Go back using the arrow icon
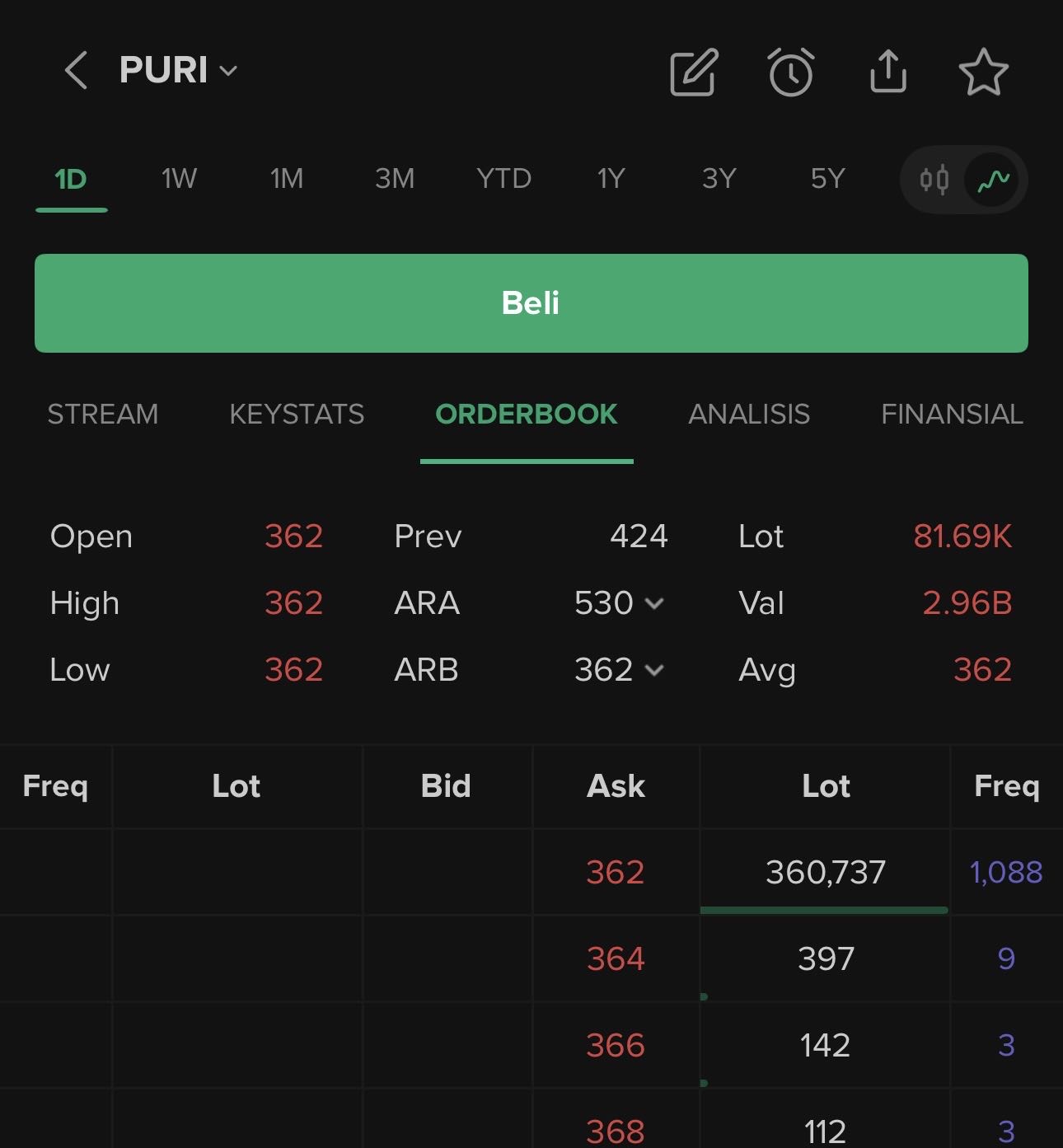Viewport: 1063px width, 1148px height. click(76, 70)
